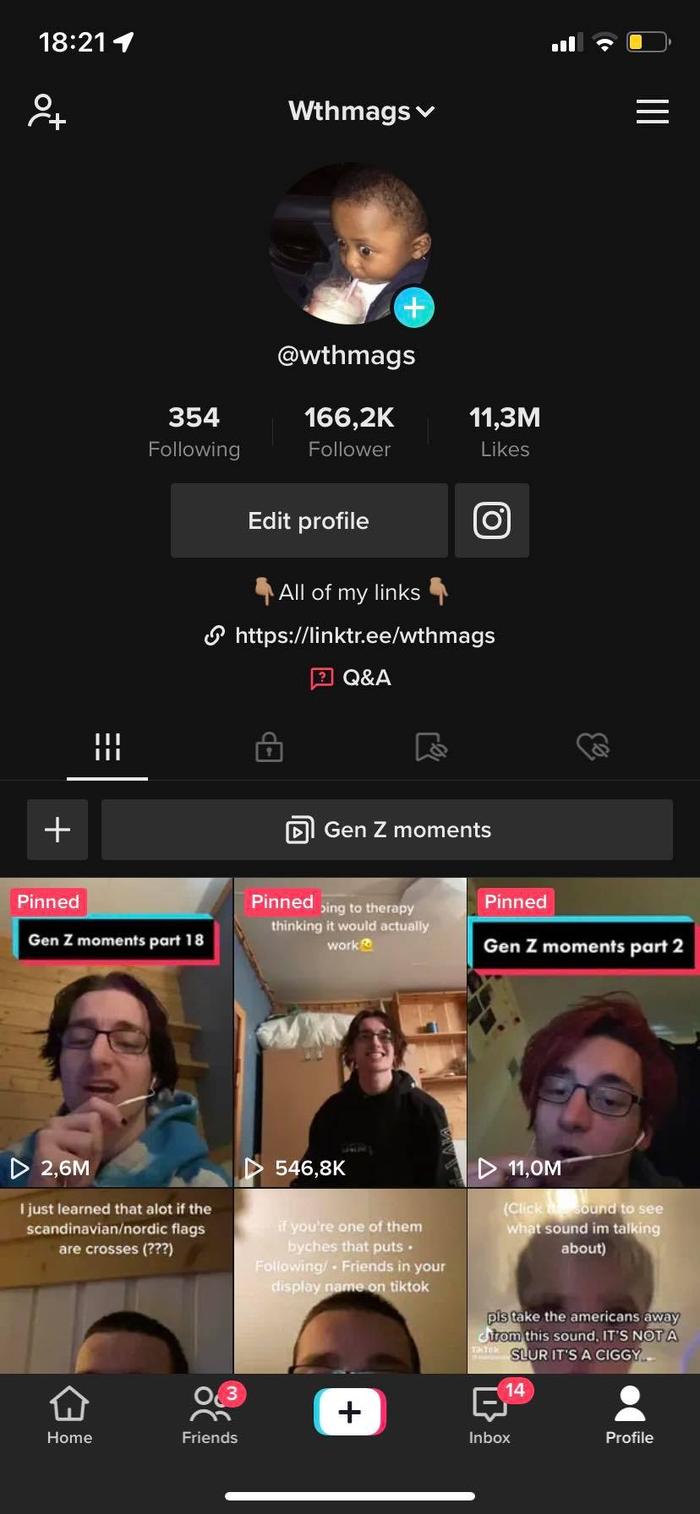700x1514 pixels.
Task: Tap the plus badge on profile photo
Action: click(x=413, y=307)
